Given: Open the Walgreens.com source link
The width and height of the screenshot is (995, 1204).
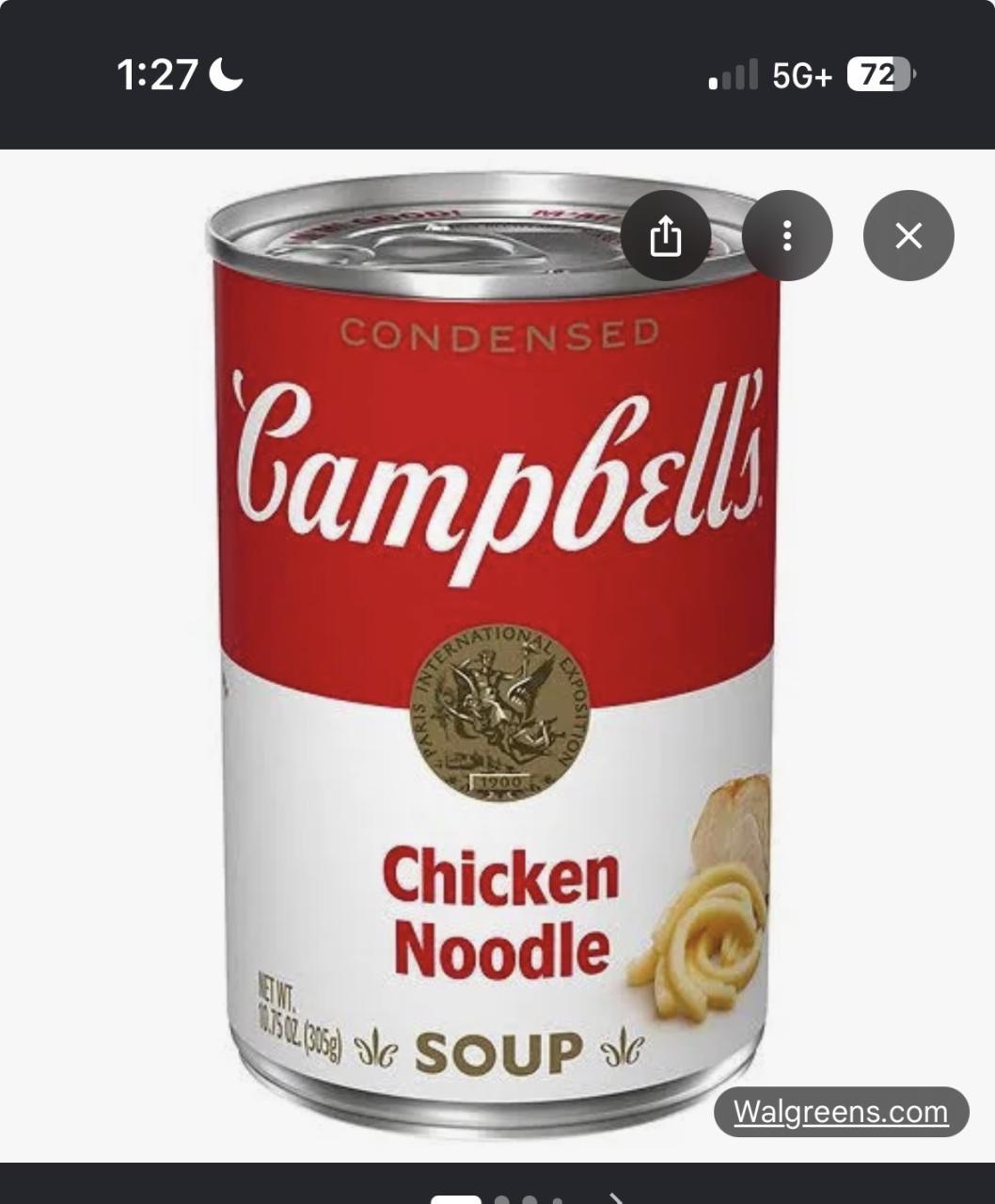Looking at the screenshot, I should 841,1112.
